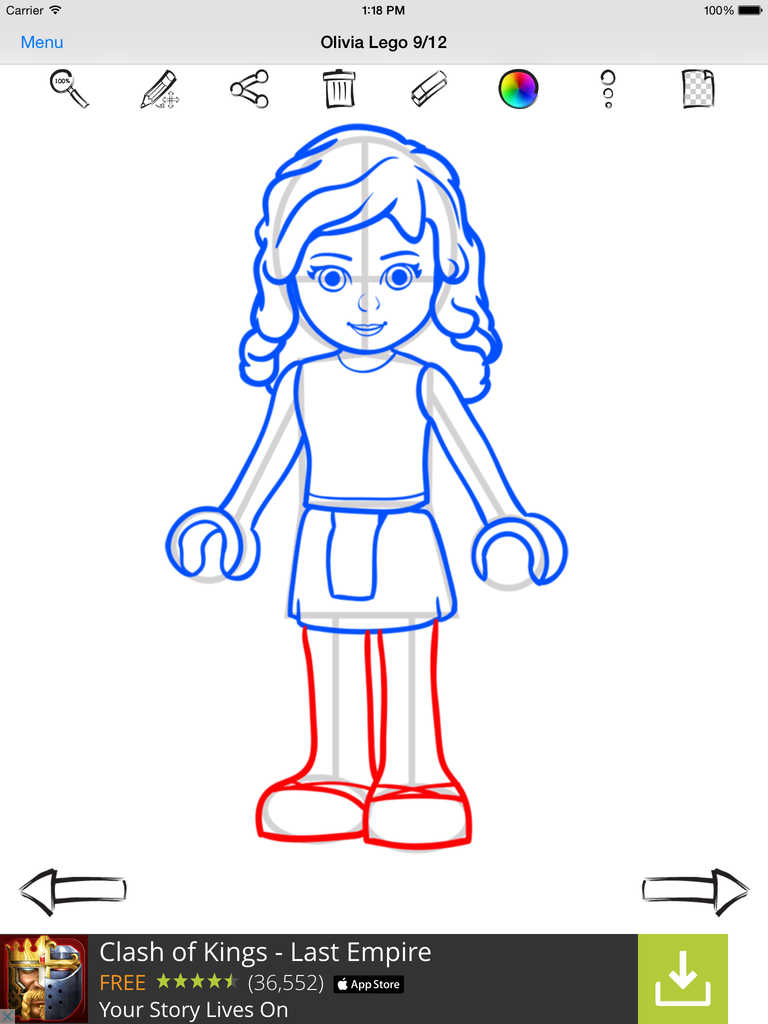Select the eraser tool
This screenshot has width=768, height=1024.
tap(429, 88)
